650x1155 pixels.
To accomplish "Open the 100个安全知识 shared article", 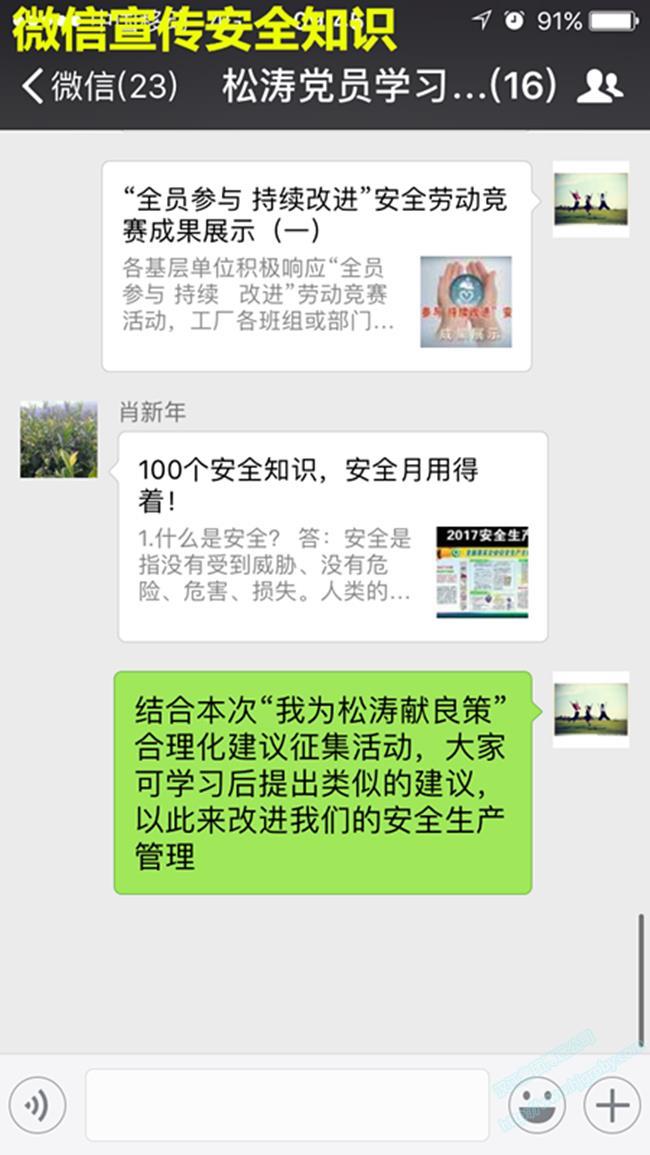I will point(332,536).
